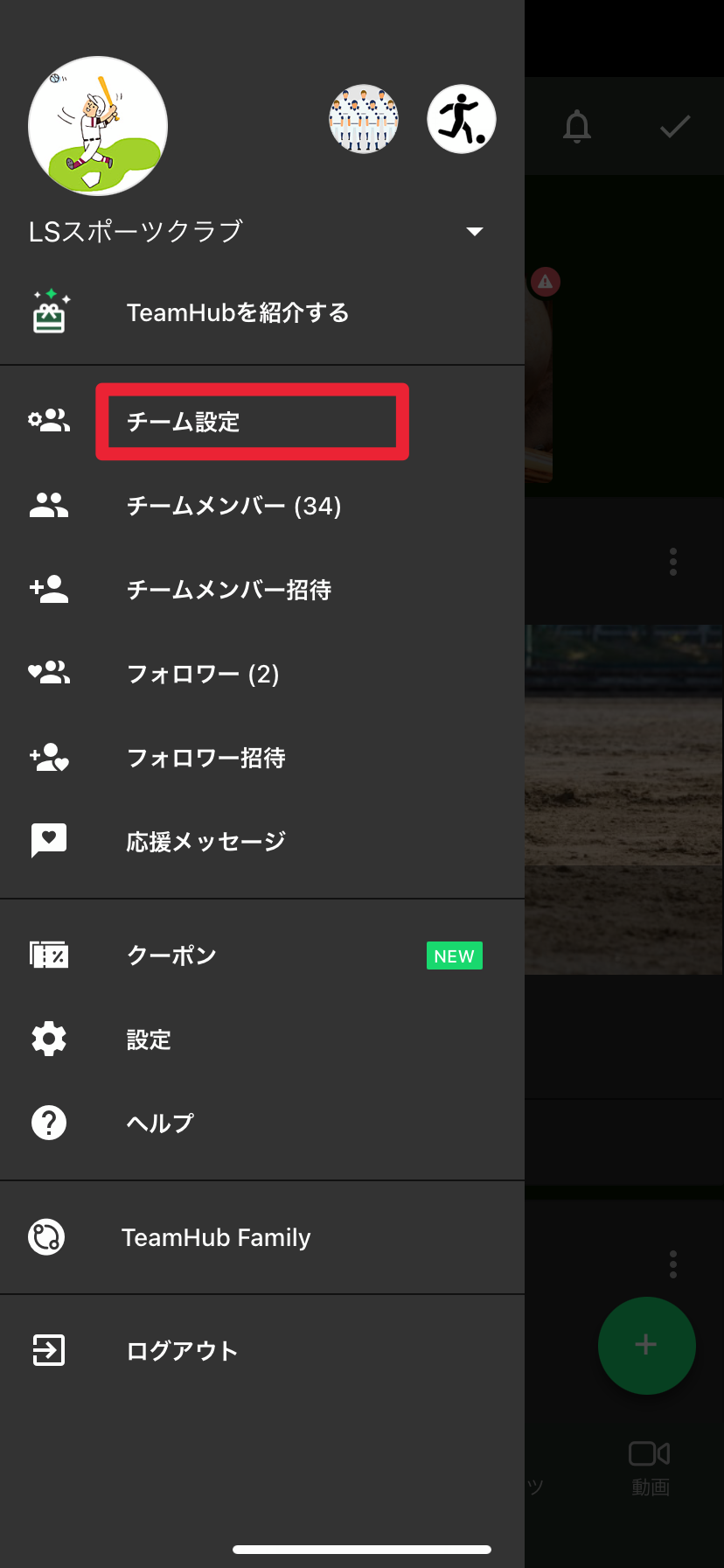Open フォロワー招待 invitation

262,758
